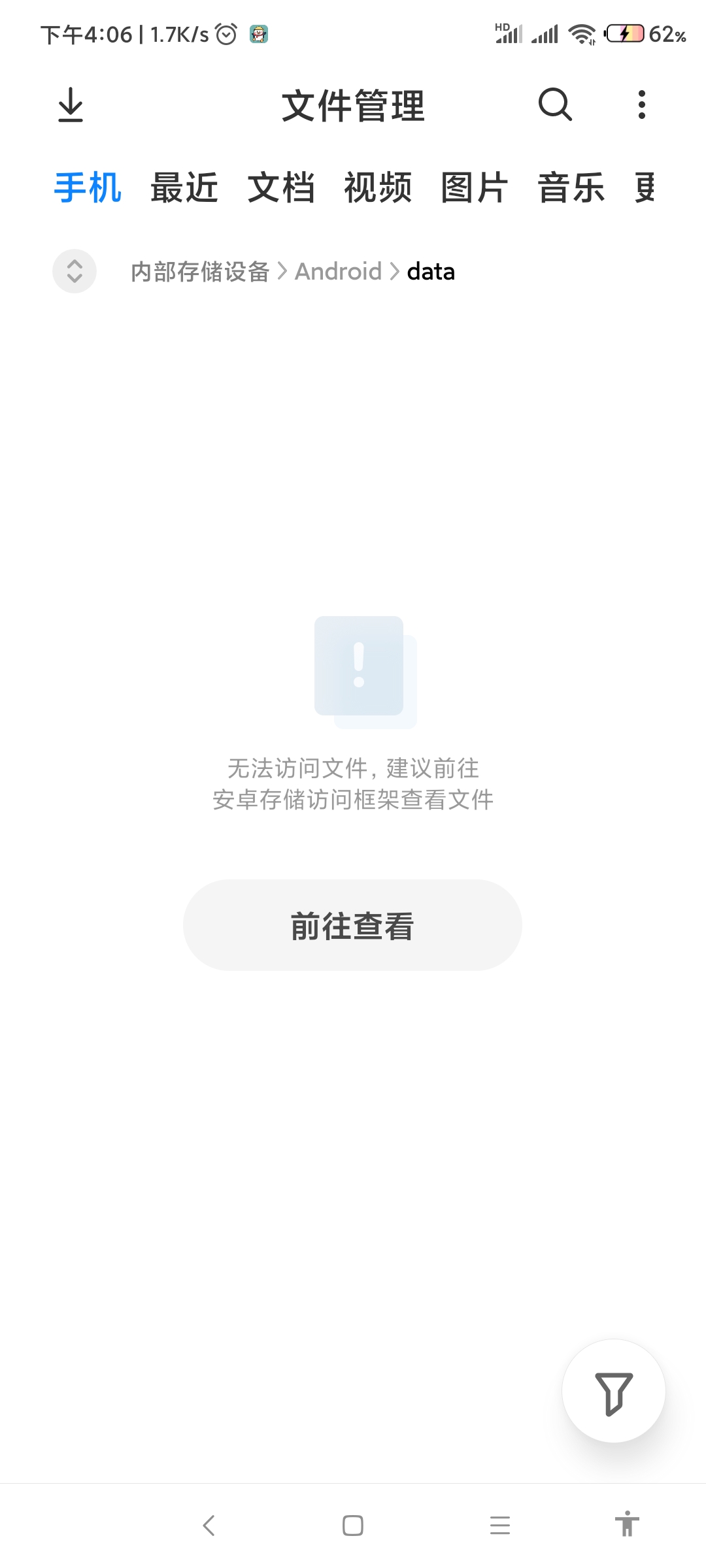Go to the Android folder in the breadcrumb
Viewport: 706px width, 1568px height.
coord(338,271)
